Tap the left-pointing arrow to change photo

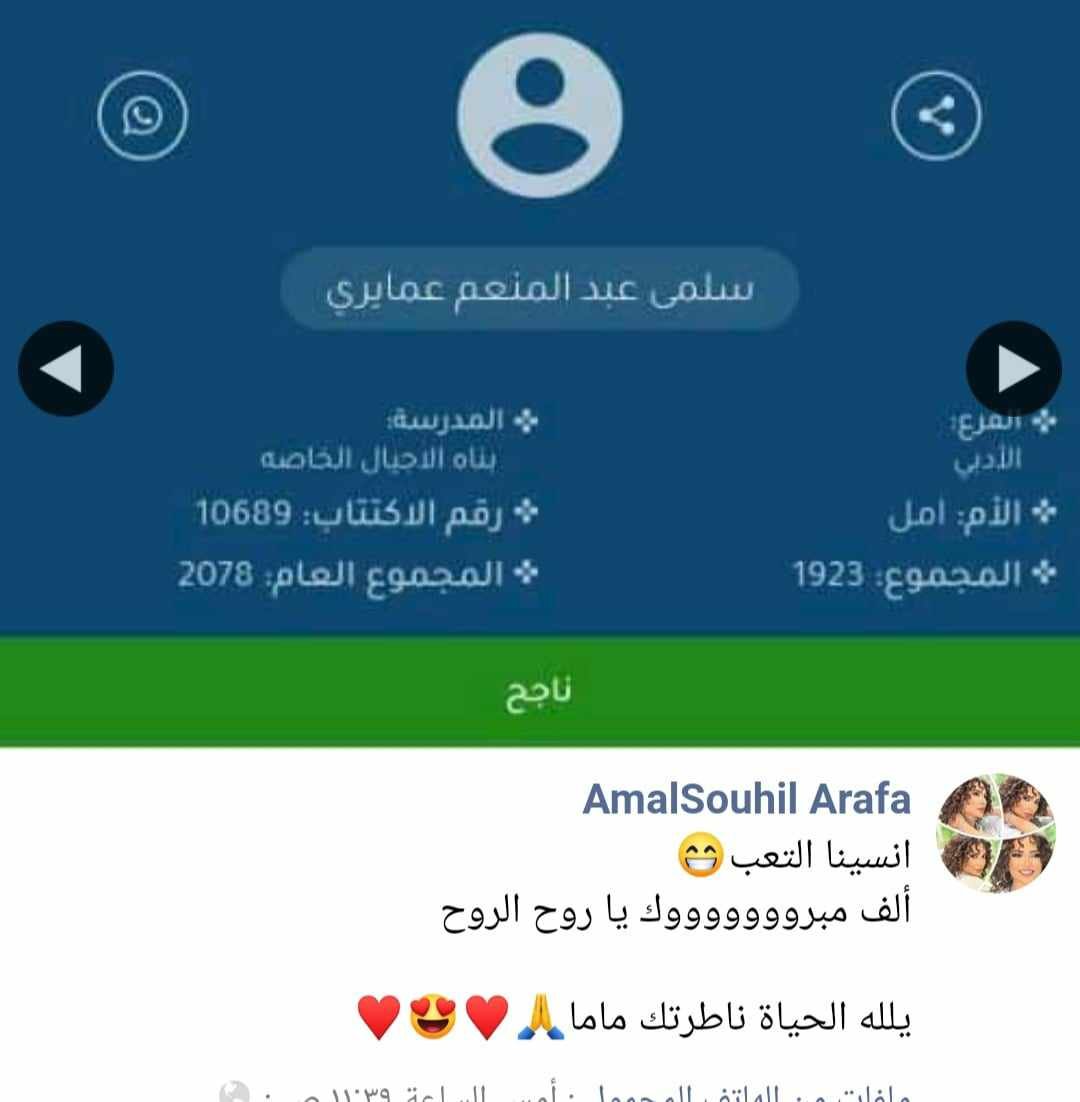tap(66, 368)
